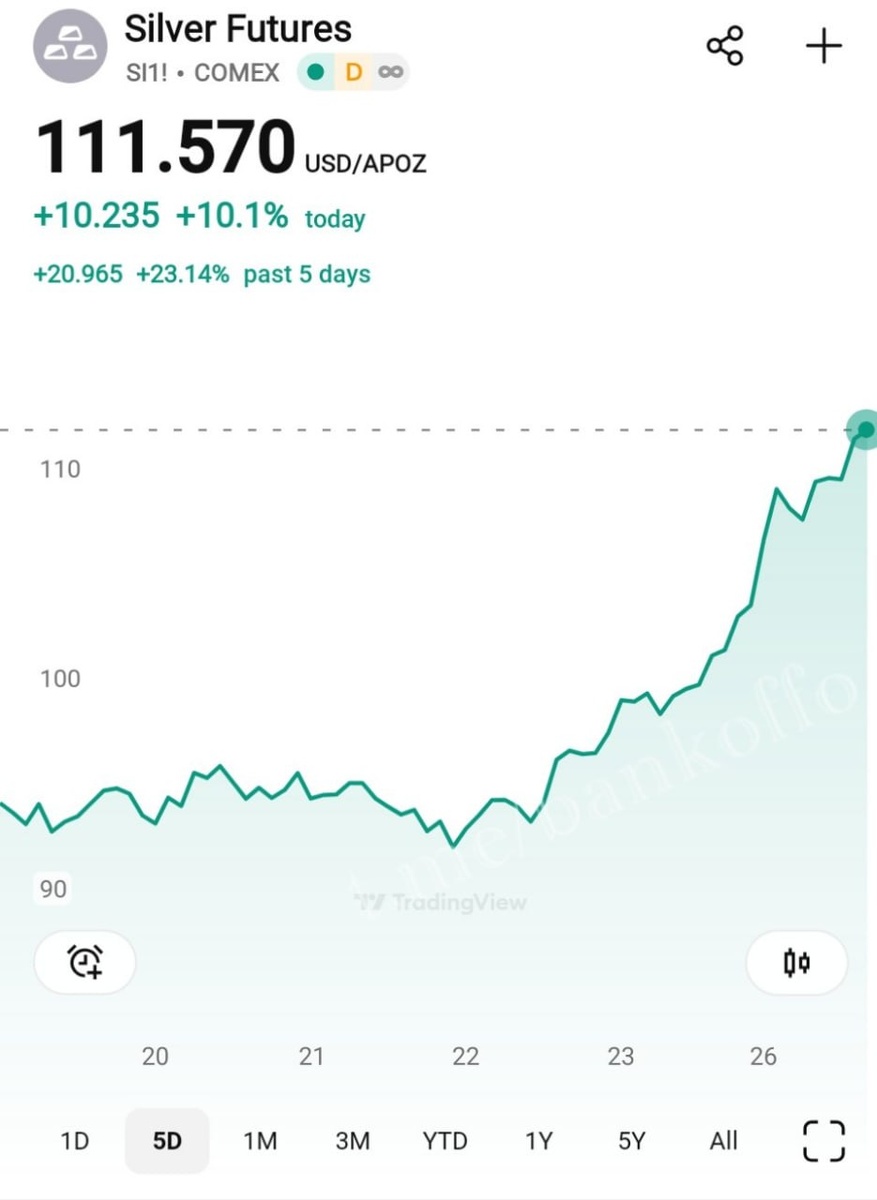Change the chart type to candlesticks

796,963
